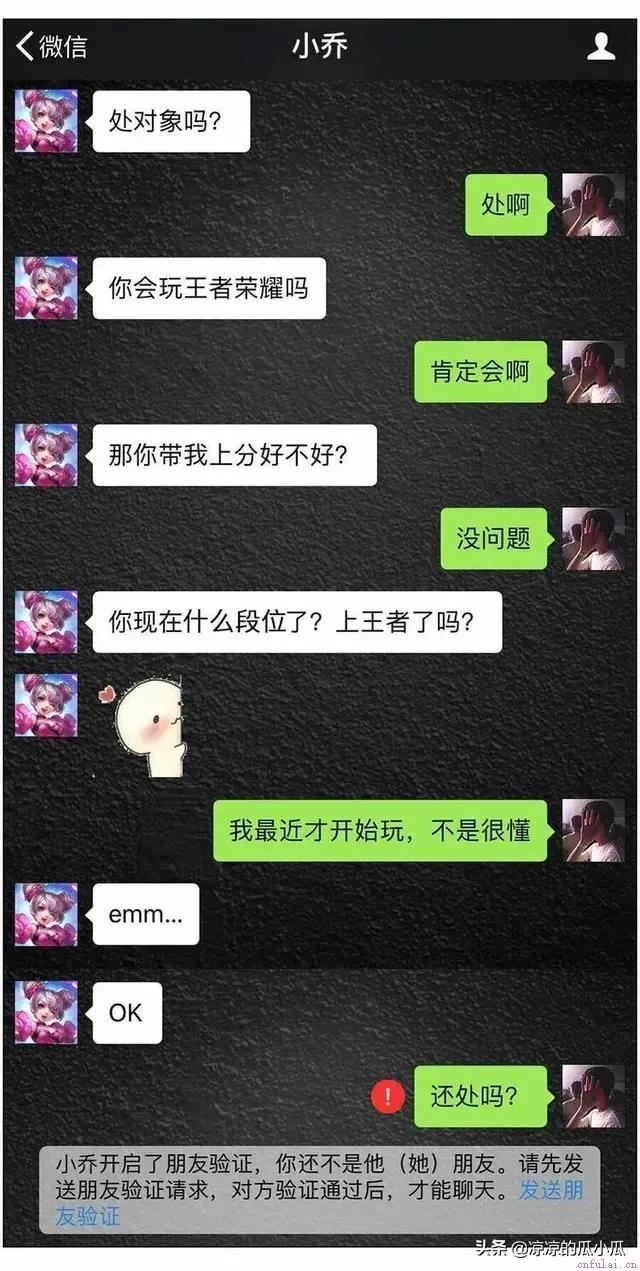Go back to the 微信 chat list
640x1271 pixels.
(x=50, y=46)
